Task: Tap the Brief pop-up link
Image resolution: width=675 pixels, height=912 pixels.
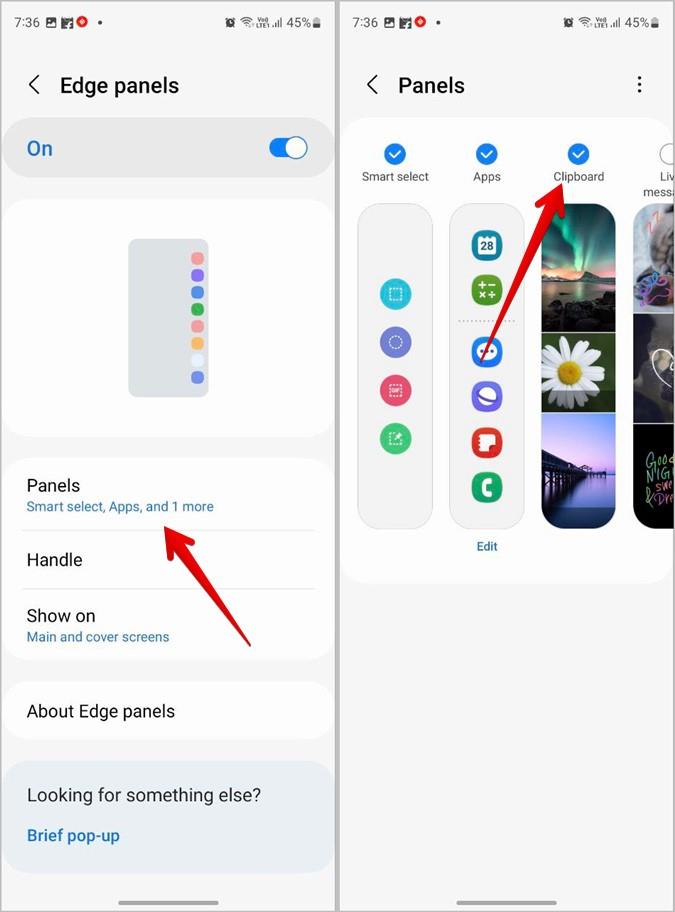Action: click(73, 835)
